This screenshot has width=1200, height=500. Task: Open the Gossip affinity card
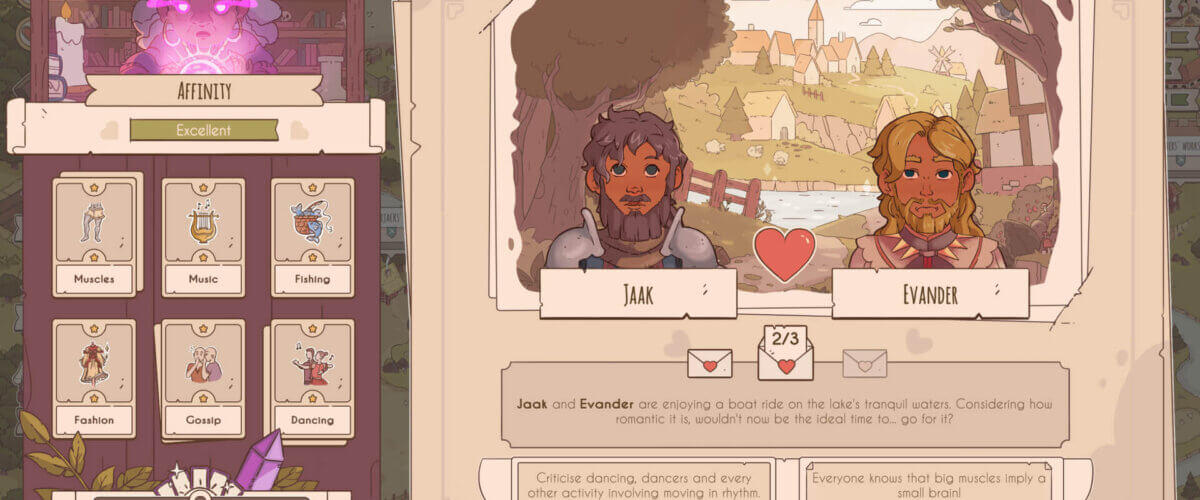203,377
